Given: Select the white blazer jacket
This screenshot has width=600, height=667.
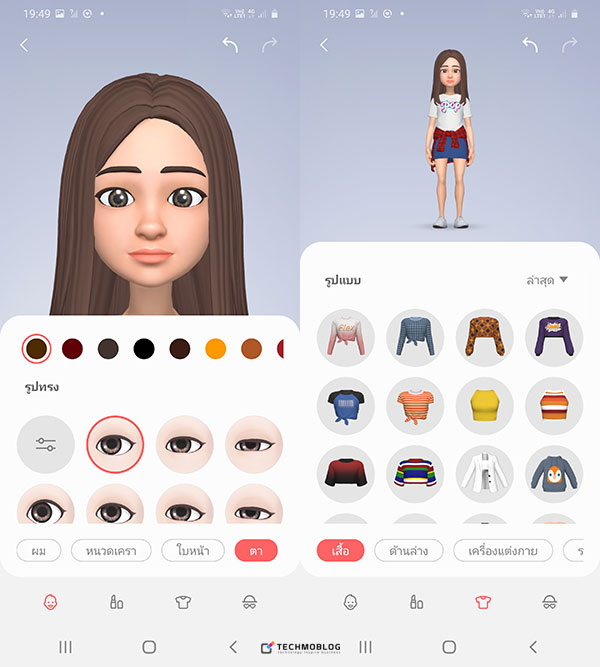Looking at the screenshot, I should pos(485,474).
